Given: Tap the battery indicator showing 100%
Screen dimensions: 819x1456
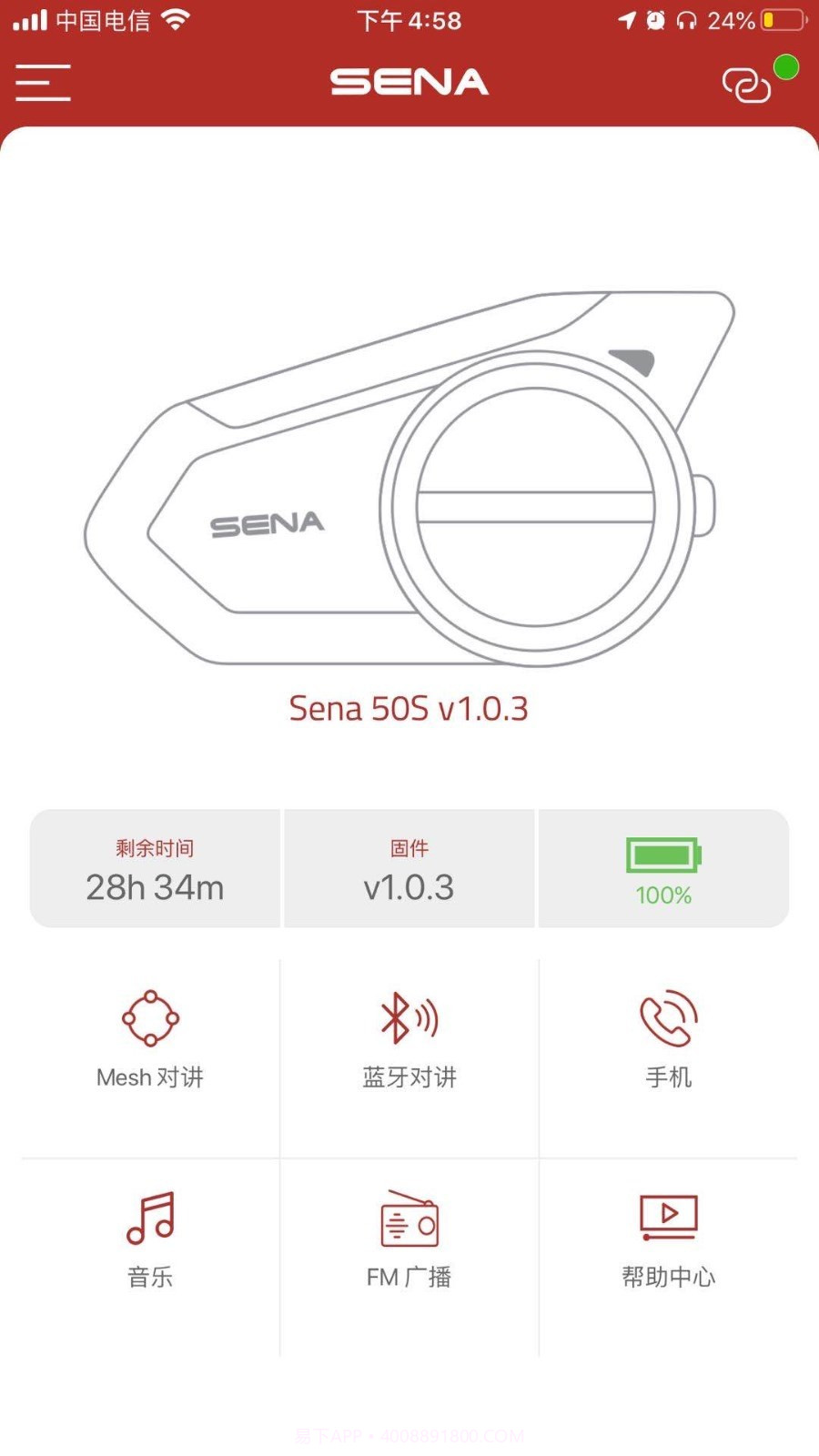Looking at the screenshot, I should (x=663, y=867).
